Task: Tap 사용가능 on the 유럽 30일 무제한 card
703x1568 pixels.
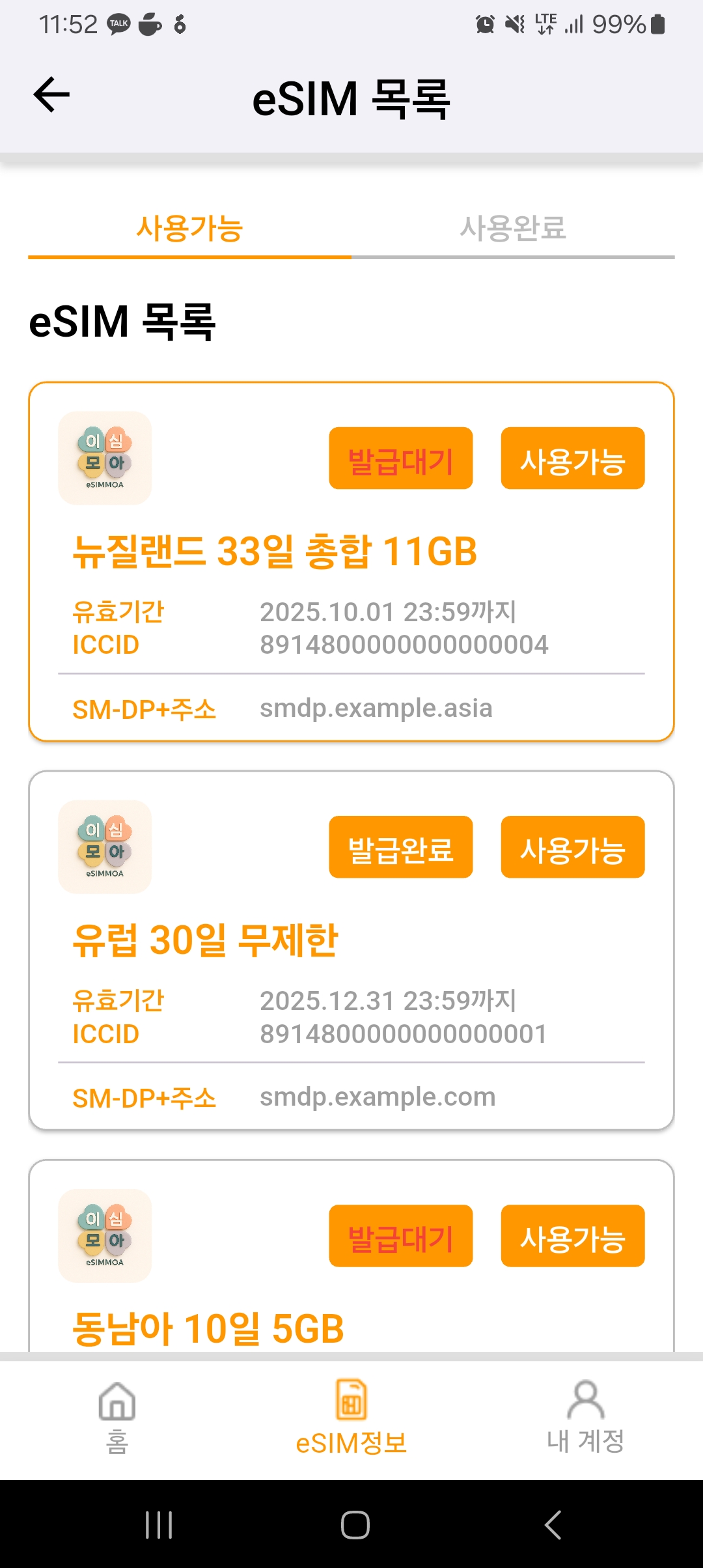Action: point(573,847)
